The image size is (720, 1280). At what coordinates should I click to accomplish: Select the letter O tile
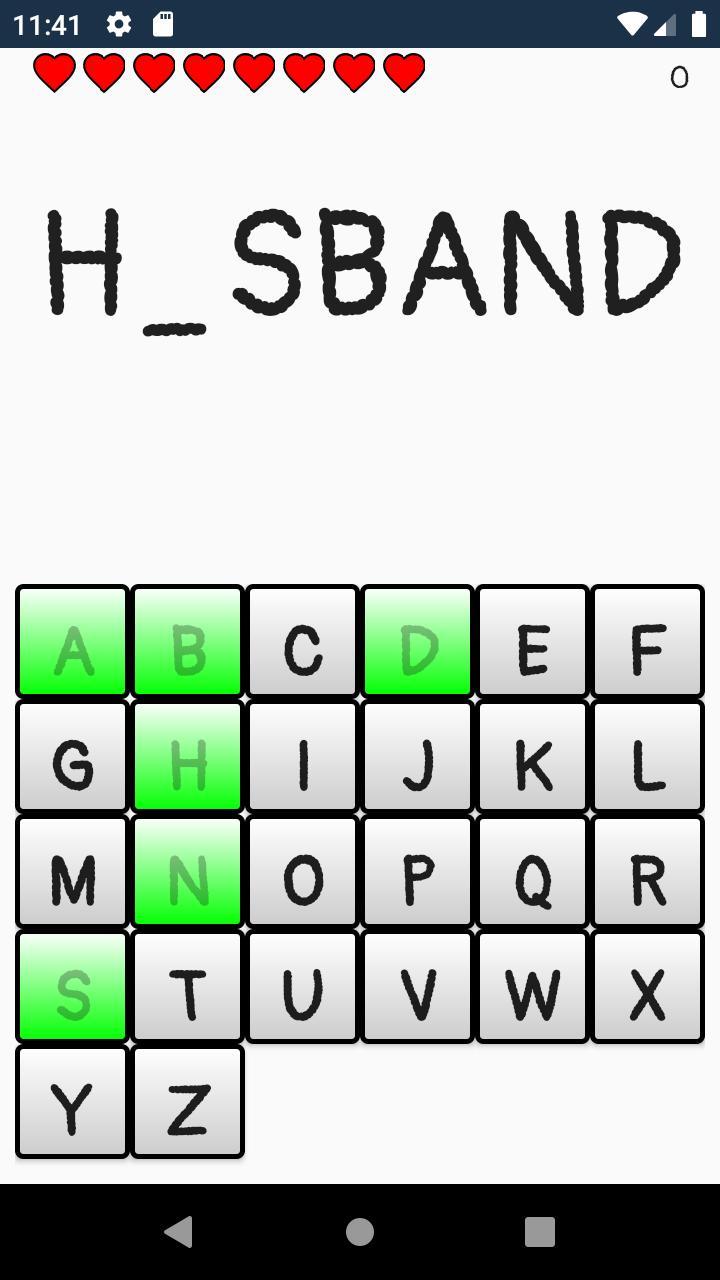[x=301, y=872]
